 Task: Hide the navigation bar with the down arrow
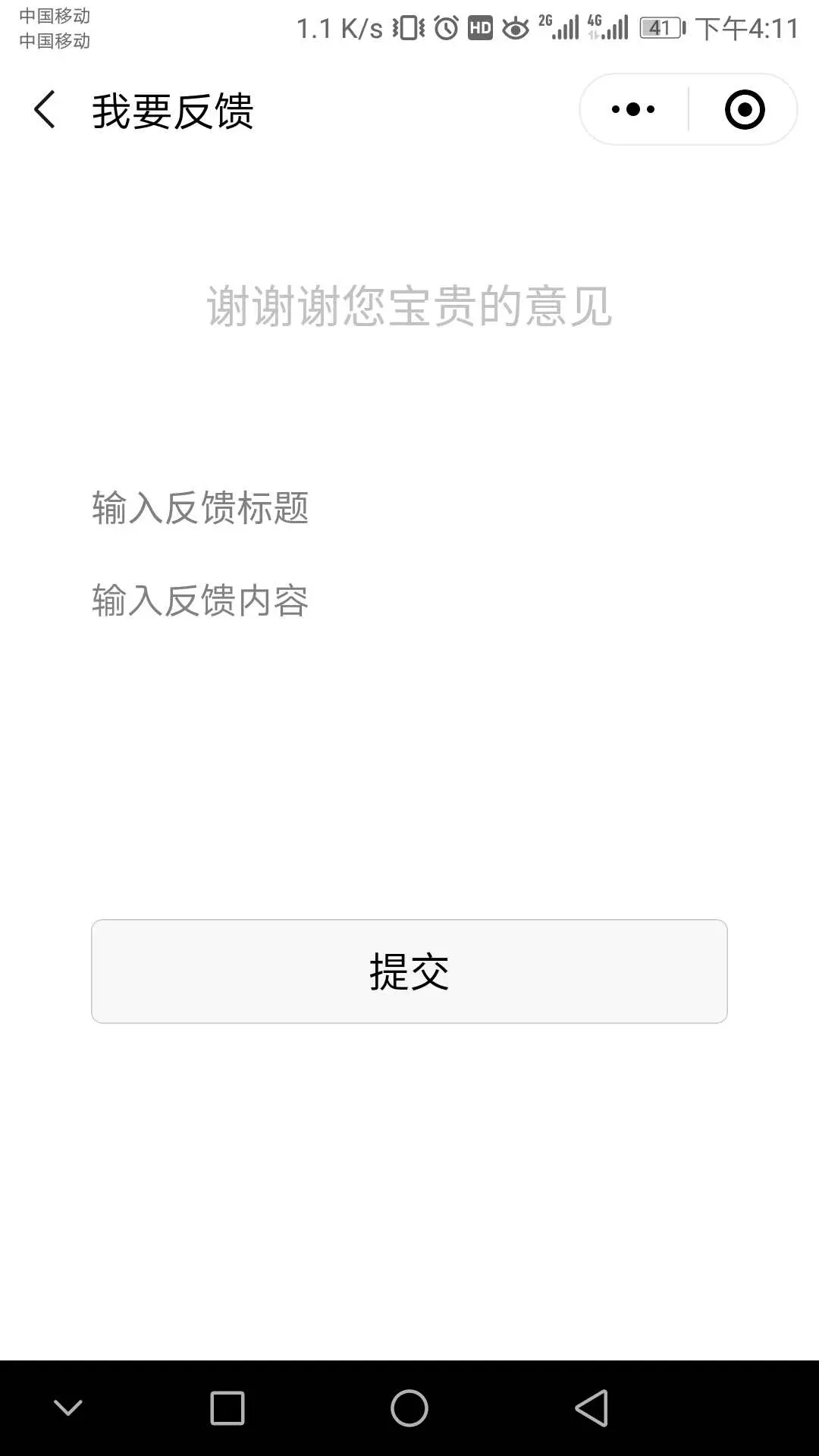(68, 1408)
